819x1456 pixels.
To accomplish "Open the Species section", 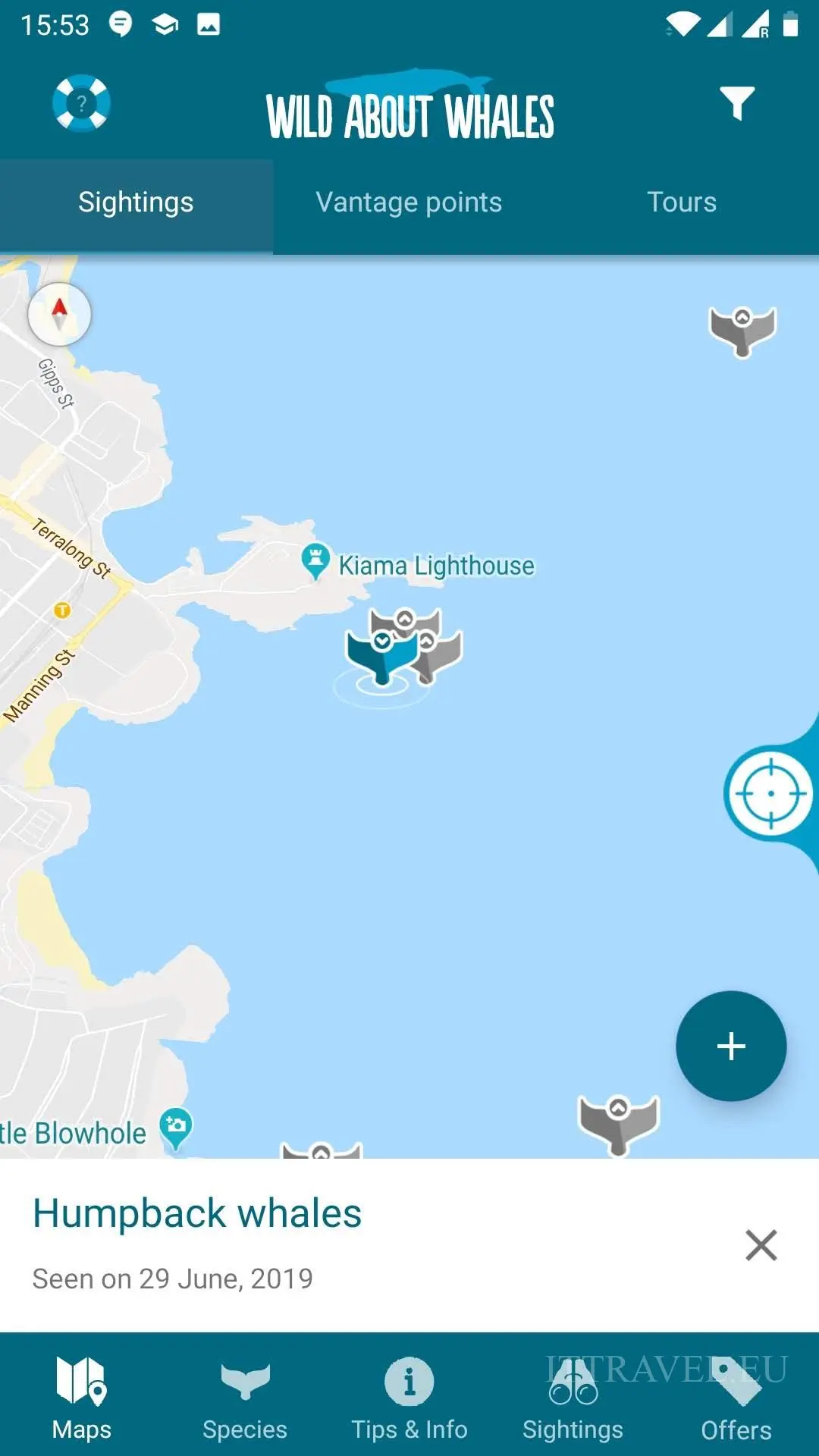I will click(x=245, y=1399).
